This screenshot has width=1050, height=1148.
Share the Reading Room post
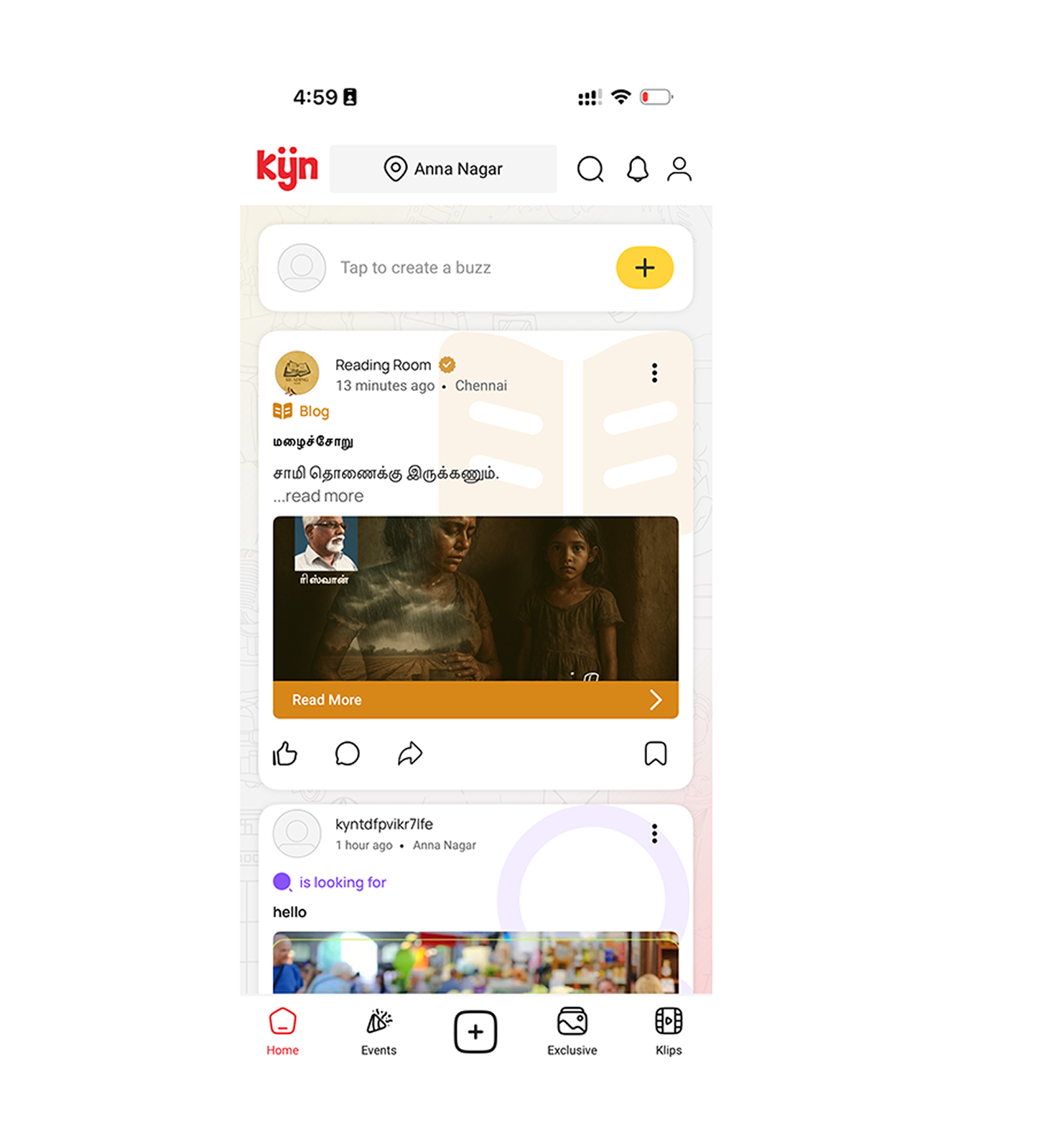pyautogui.click(x=410, y=754)
